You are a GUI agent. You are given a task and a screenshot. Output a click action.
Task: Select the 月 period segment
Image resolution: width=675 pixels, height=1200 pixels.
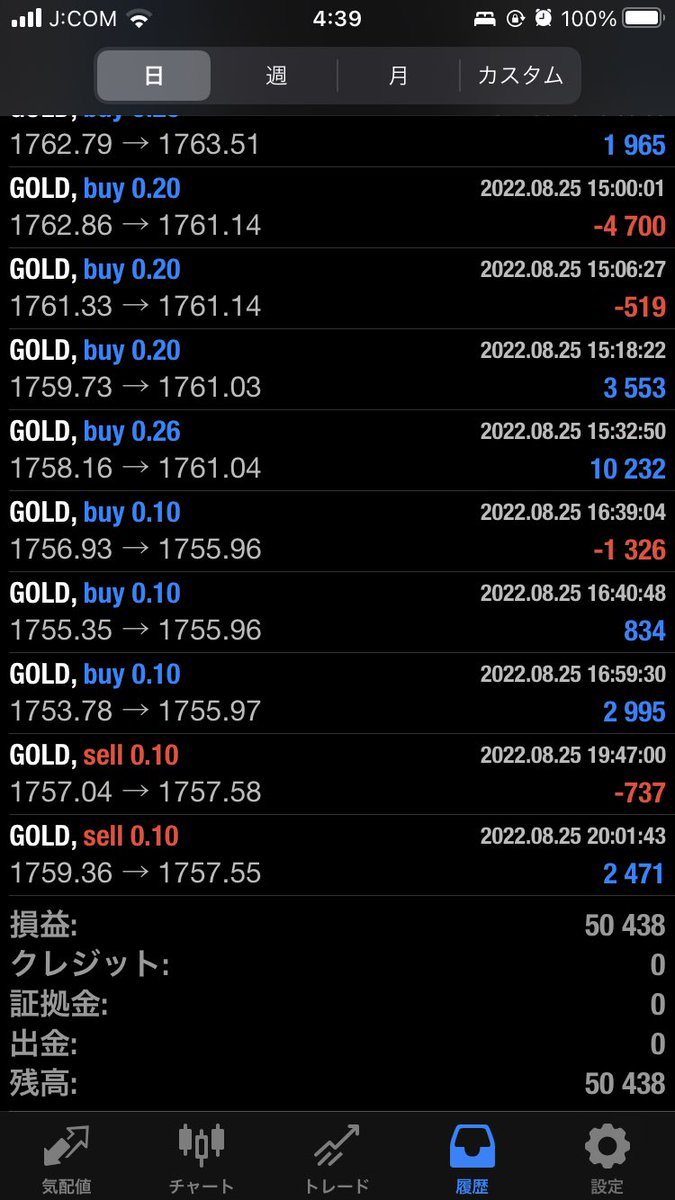pos(398,76)
